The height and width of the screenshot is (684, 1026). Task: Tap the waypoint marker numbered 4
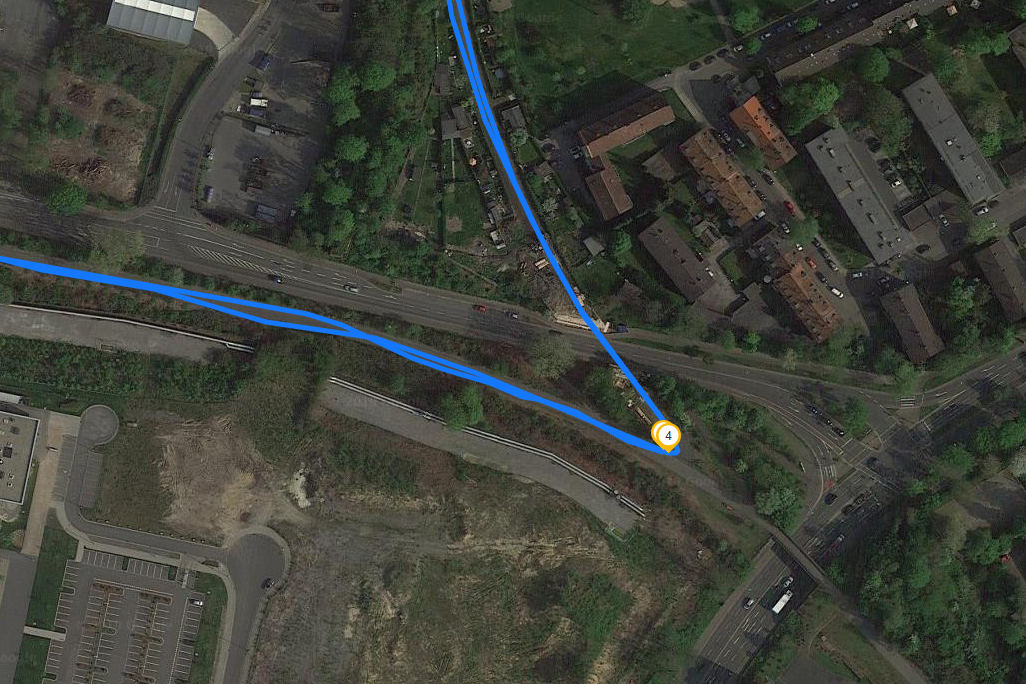tap(666, 435)
